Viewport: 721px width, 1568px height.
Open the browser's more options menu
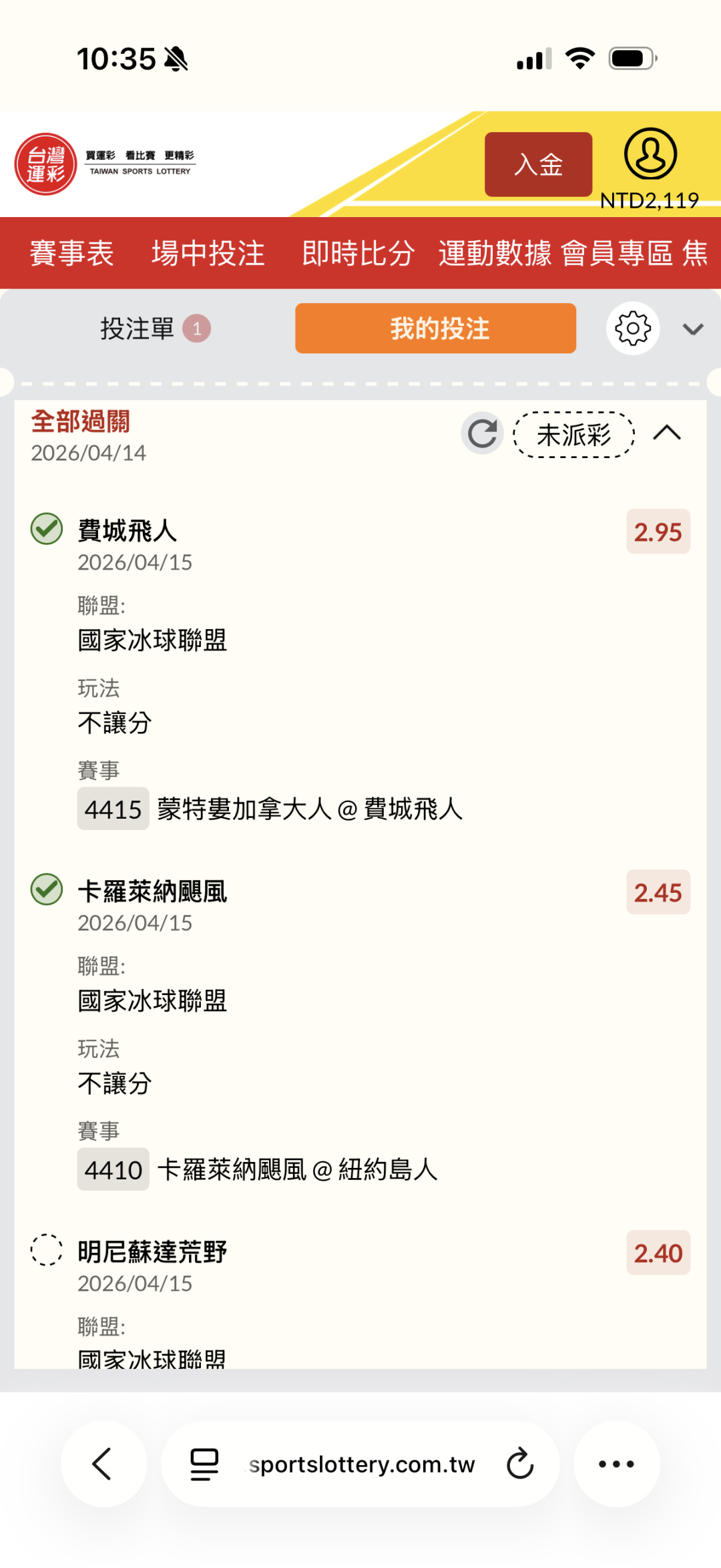point(616,1464)
